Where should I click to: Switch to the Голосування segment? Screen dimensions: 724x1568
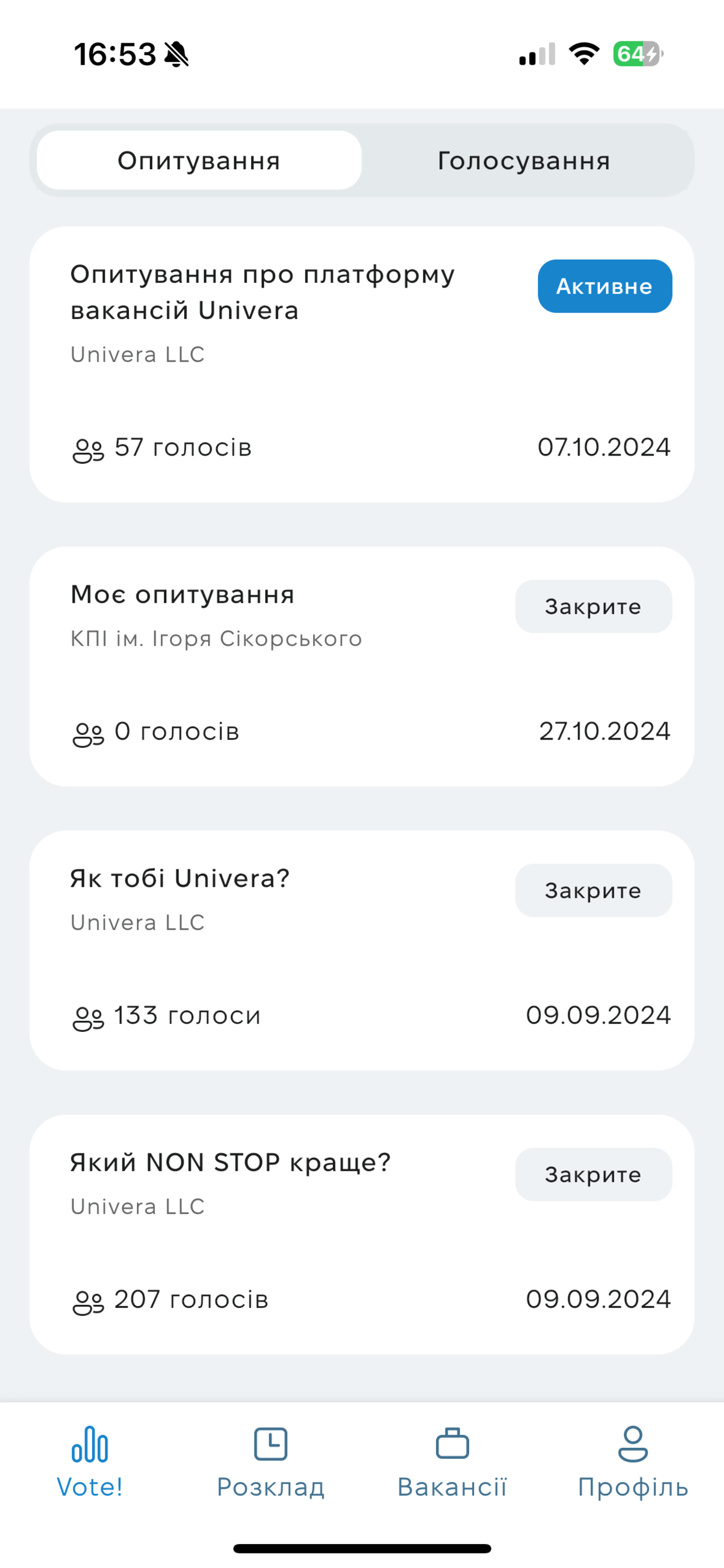tap(524, 160)
